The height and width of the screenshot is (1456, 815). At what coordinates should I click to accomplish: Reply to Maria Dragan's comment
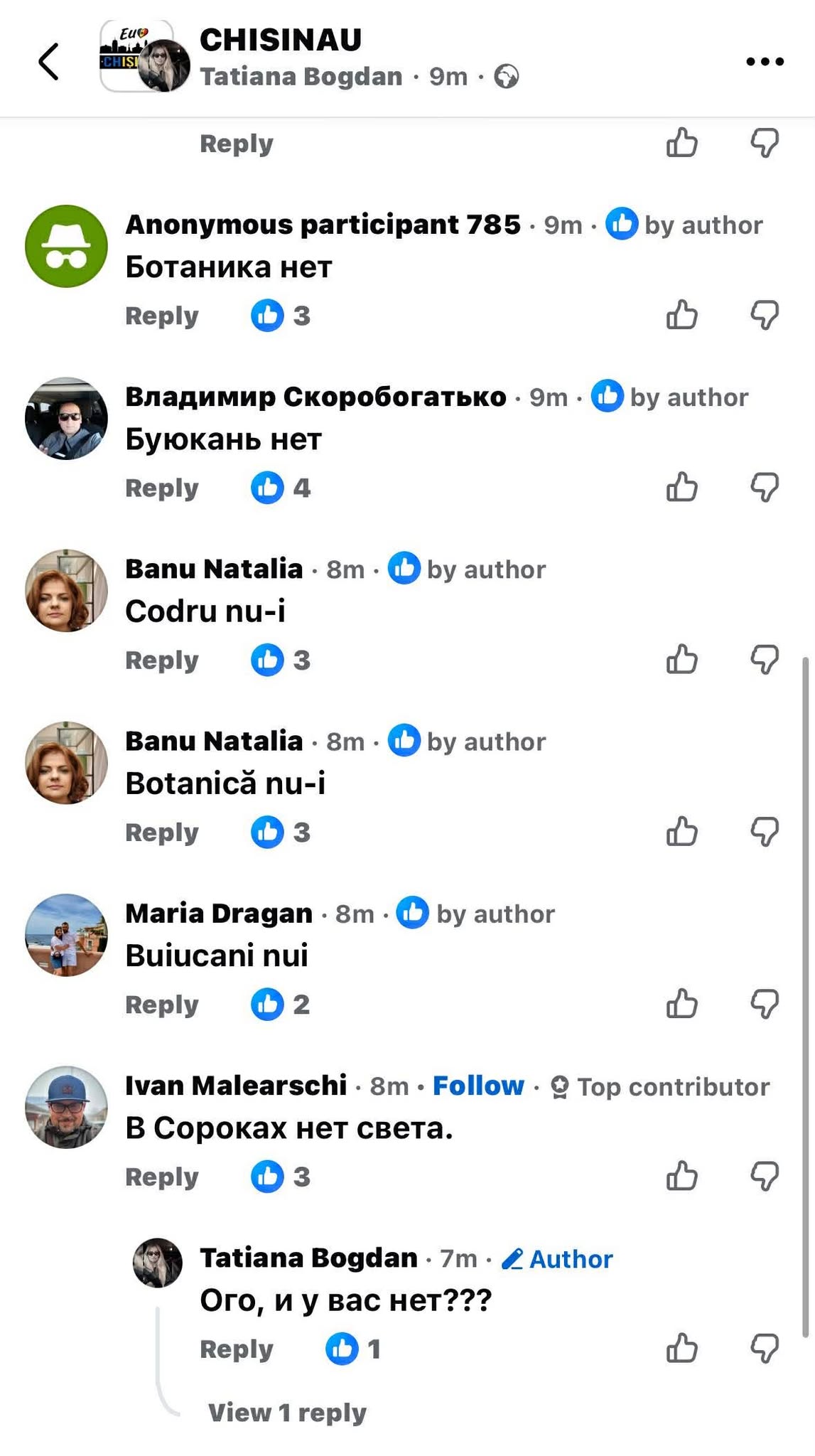click(161, 1005)
